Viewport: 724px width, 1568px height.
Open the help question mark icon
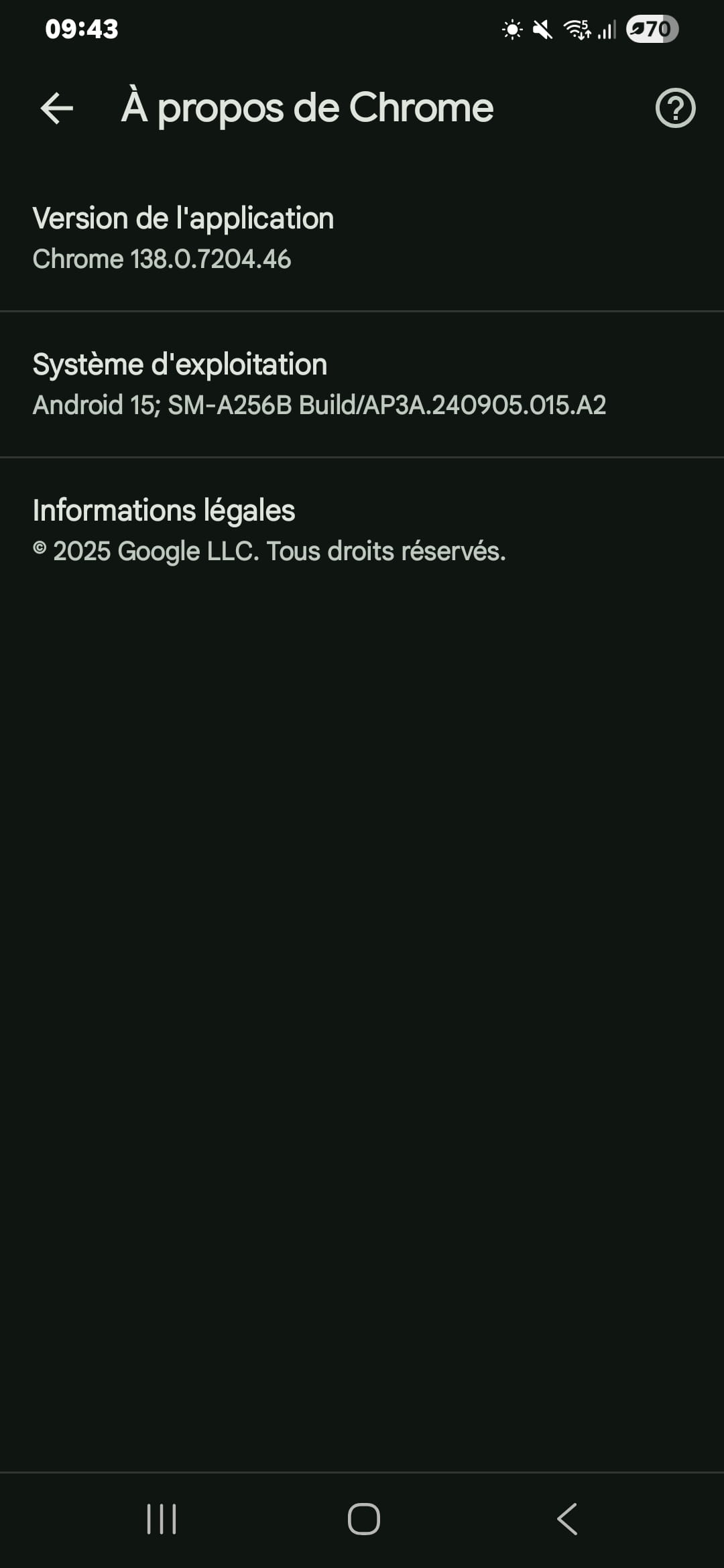[675, 108]
